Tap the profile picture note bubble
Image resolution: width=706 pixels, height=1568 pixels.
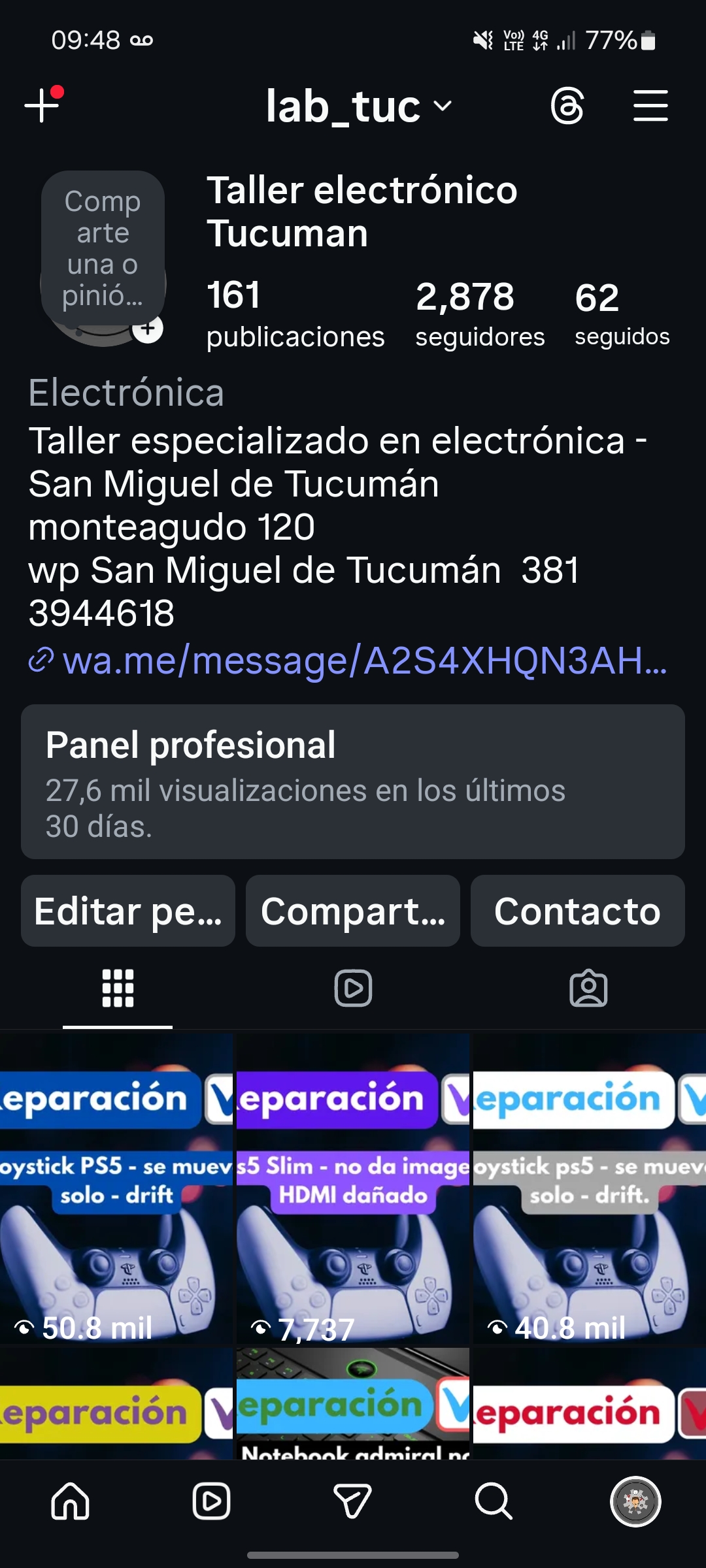tap(103, 248)
